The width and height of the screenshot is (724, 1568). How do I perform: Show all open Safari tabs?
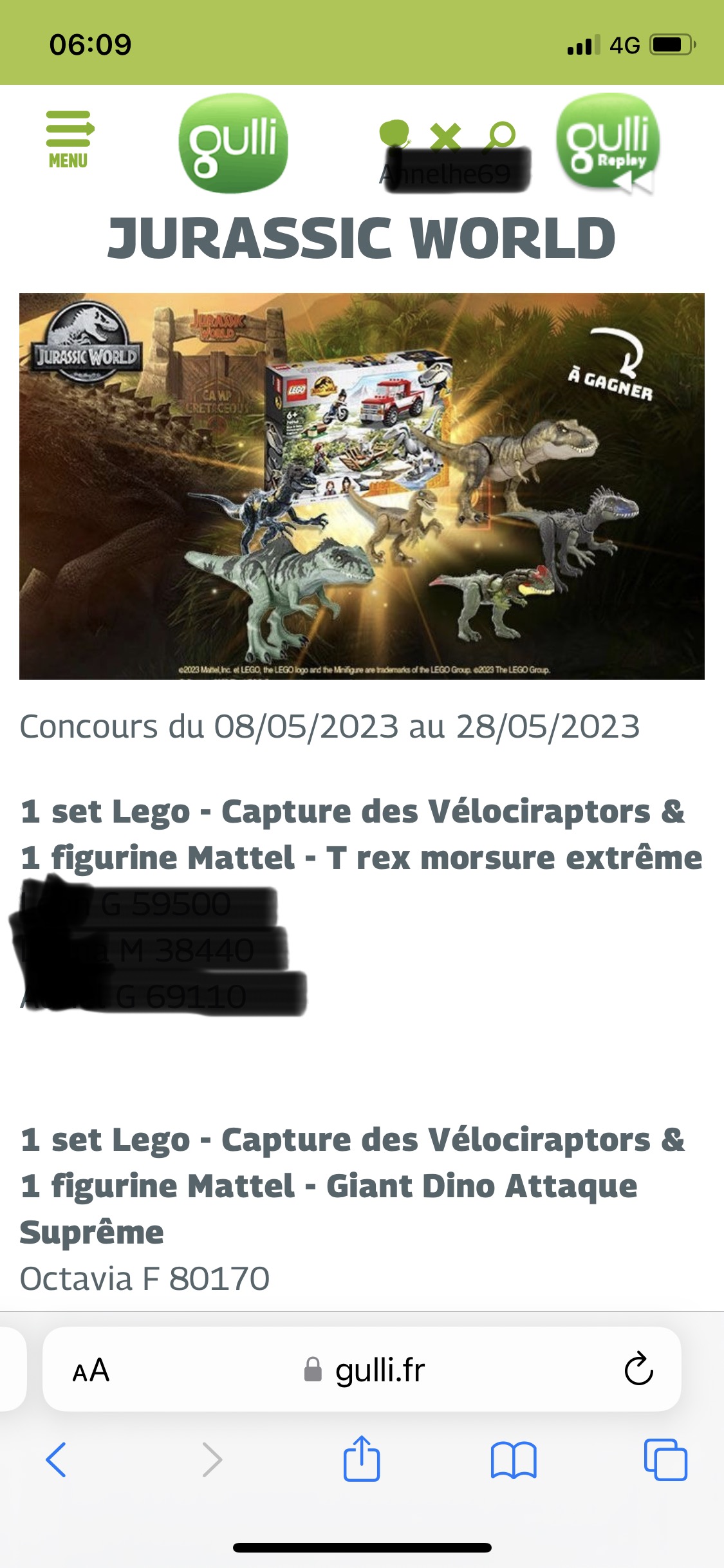[x=665, y=1460]
